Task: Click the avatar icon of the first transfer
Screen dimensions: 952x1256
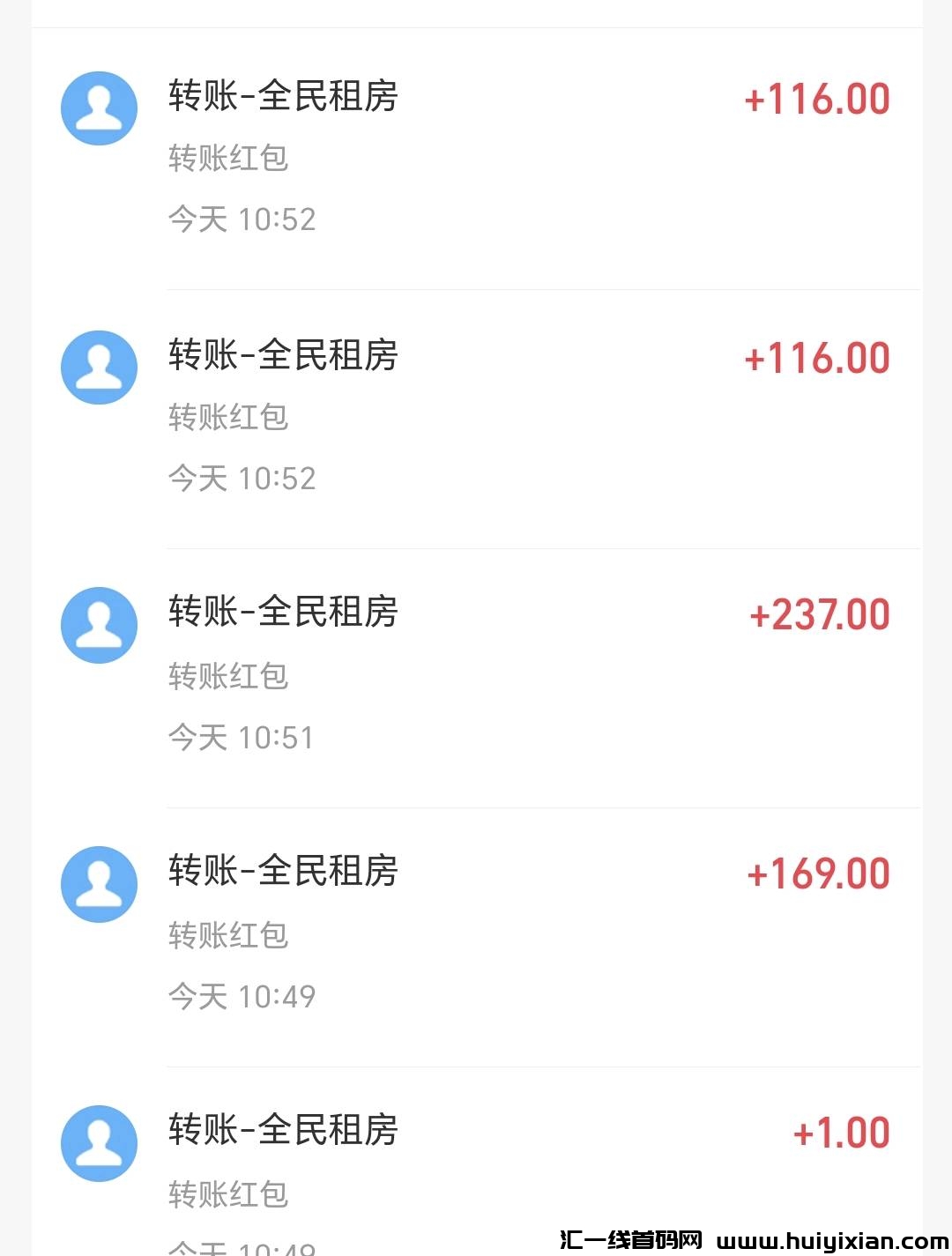Action: click(x=99, y=108)
